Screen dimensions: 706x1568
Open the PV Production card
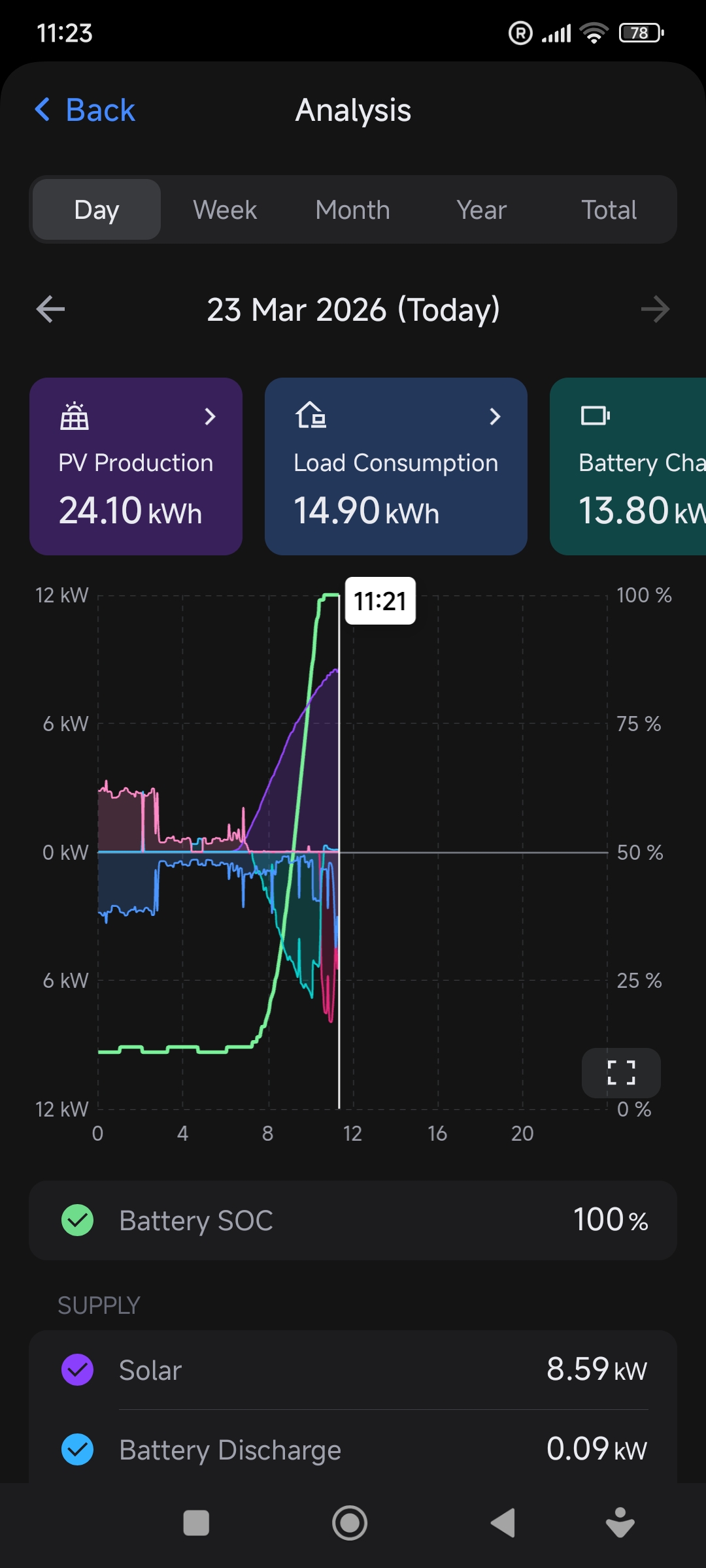(136, 466)
